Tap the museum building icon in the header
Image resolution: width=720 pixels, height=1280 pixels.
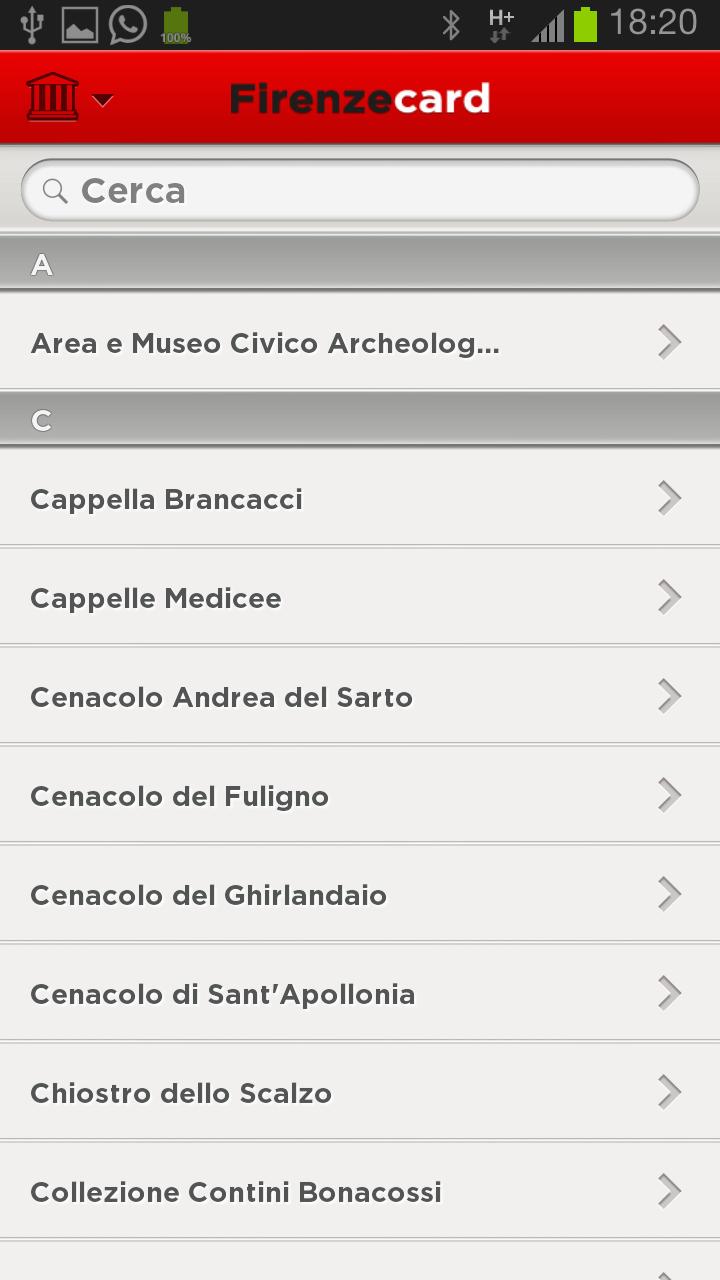point(55,97)
